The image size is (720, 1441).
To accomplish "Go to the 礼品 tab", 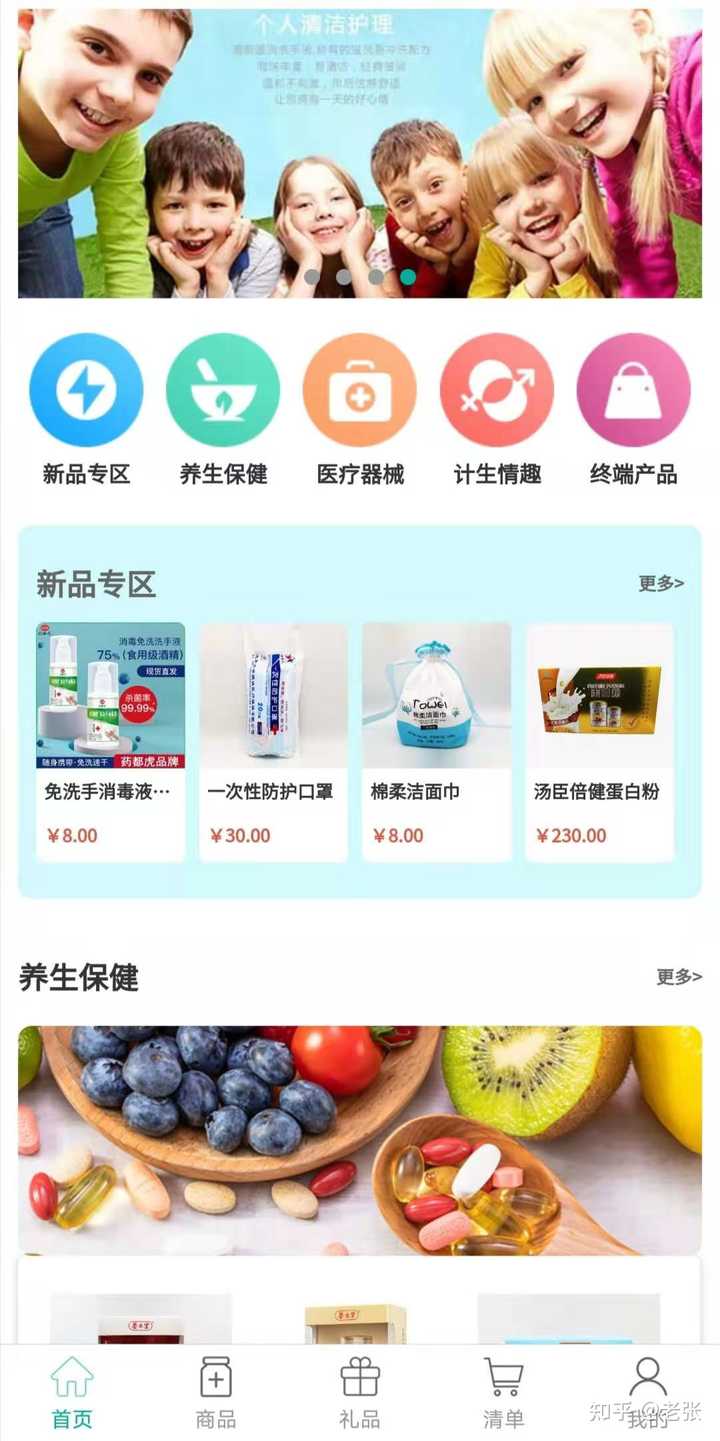I will click(360, 1393).
